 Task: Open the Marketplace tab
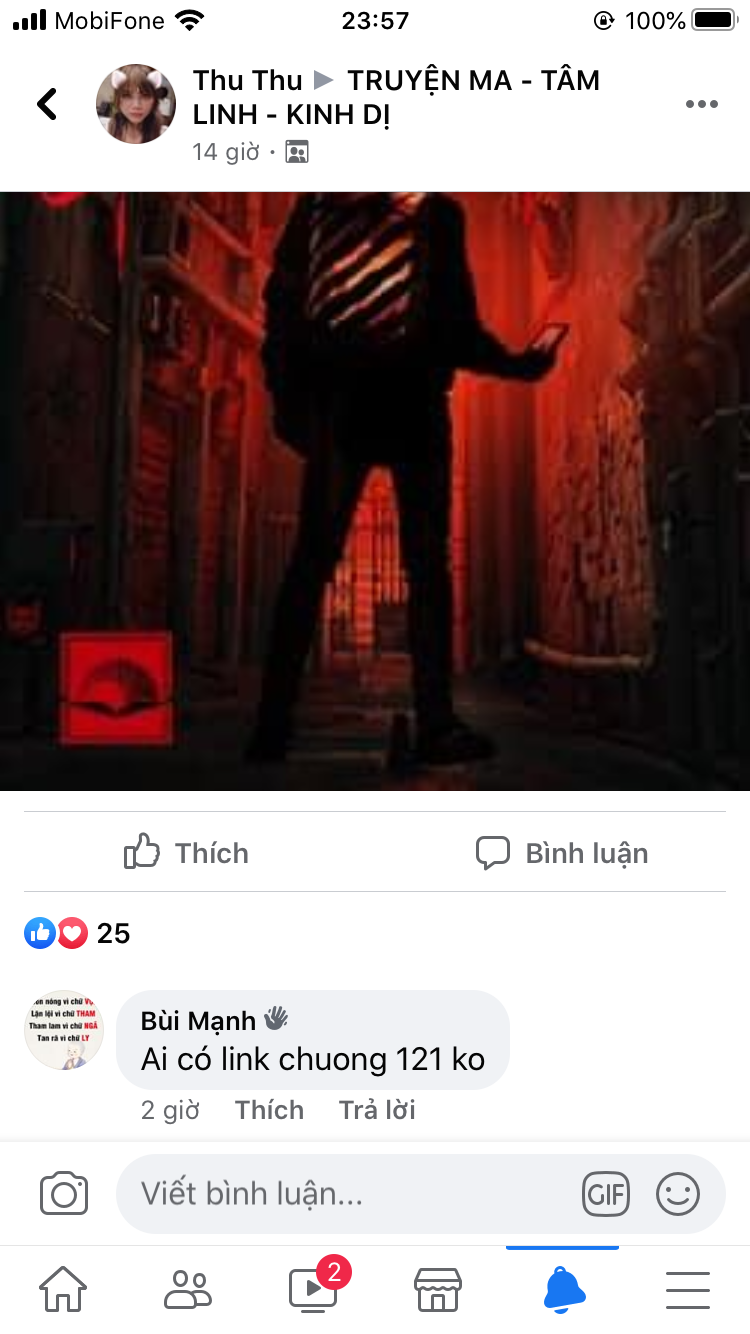[438, 1290]
